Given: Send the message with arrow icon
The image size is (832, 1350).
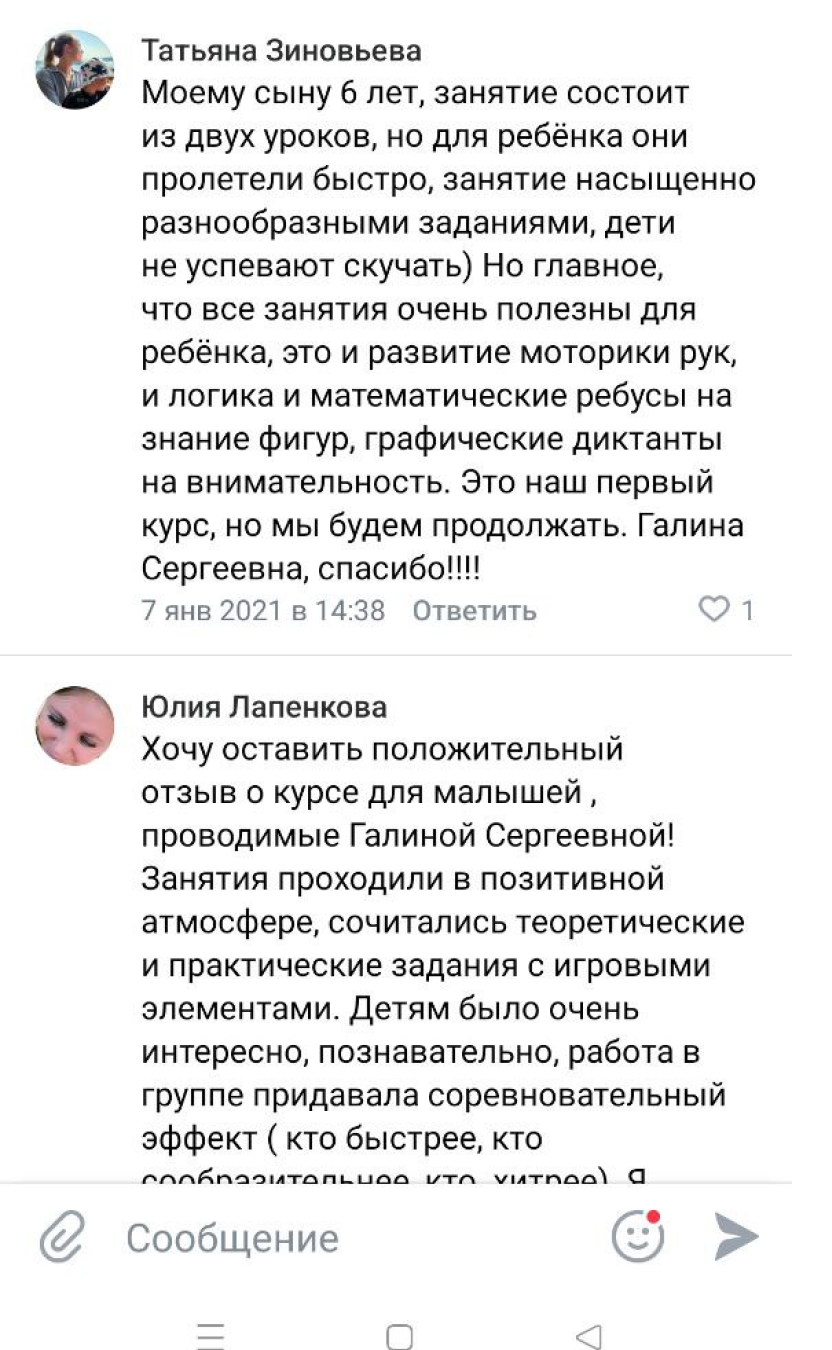Looking at the screenshot, I should [x=736, y=1238].
